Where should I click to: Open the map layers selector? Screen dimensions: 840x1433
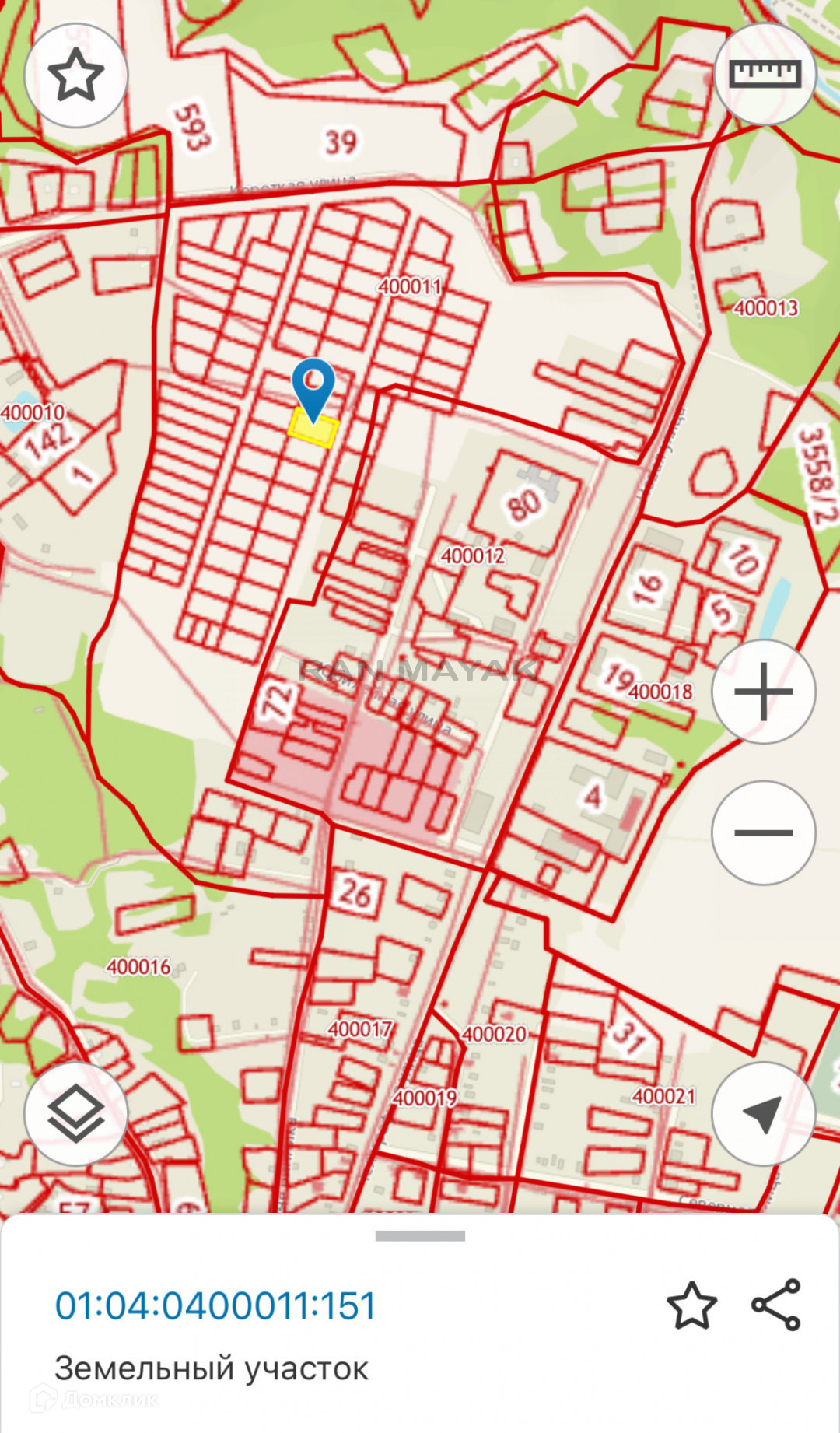[x=75, y=1113]
